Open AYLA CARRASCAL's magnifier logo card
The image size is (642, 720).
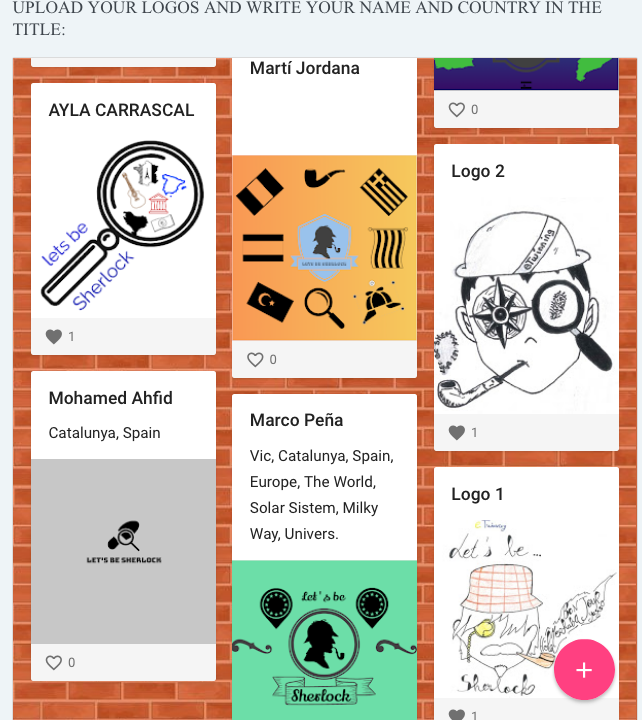(123, 222)
